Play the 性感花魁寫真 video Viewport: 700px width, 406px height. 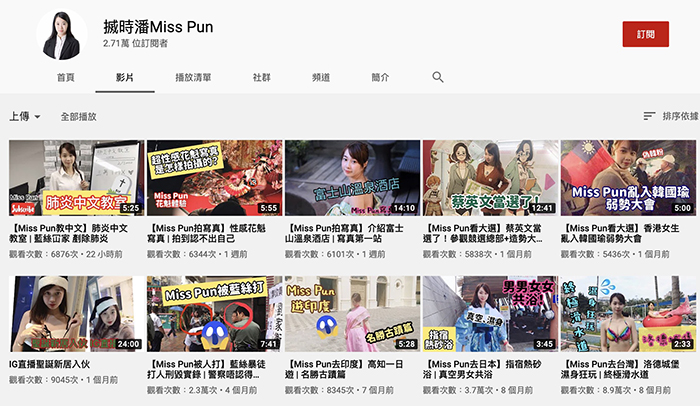[x=214, y=178]
